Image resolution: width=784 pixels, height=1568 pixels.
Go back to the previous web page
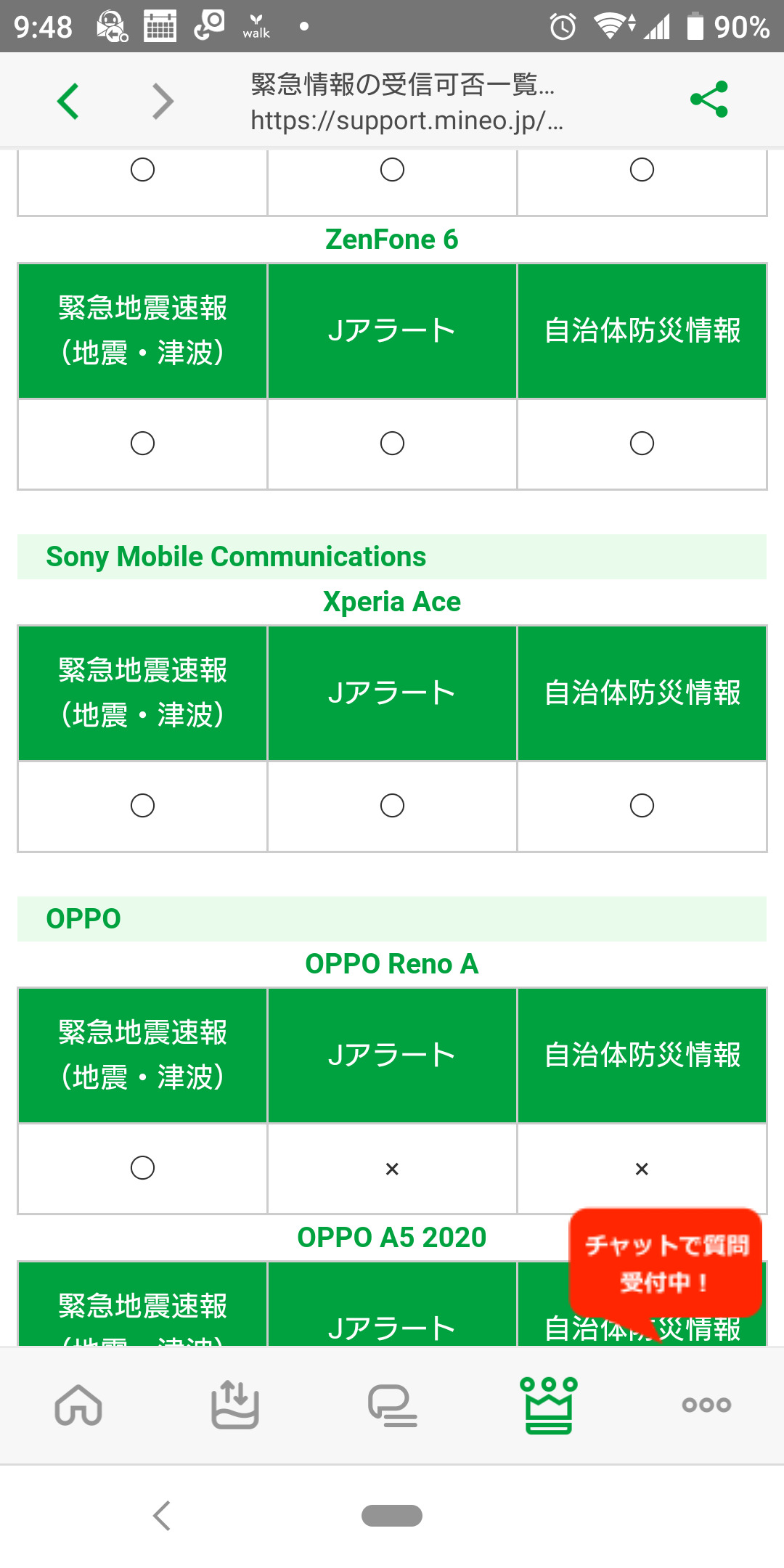click(x=68, y=101)
